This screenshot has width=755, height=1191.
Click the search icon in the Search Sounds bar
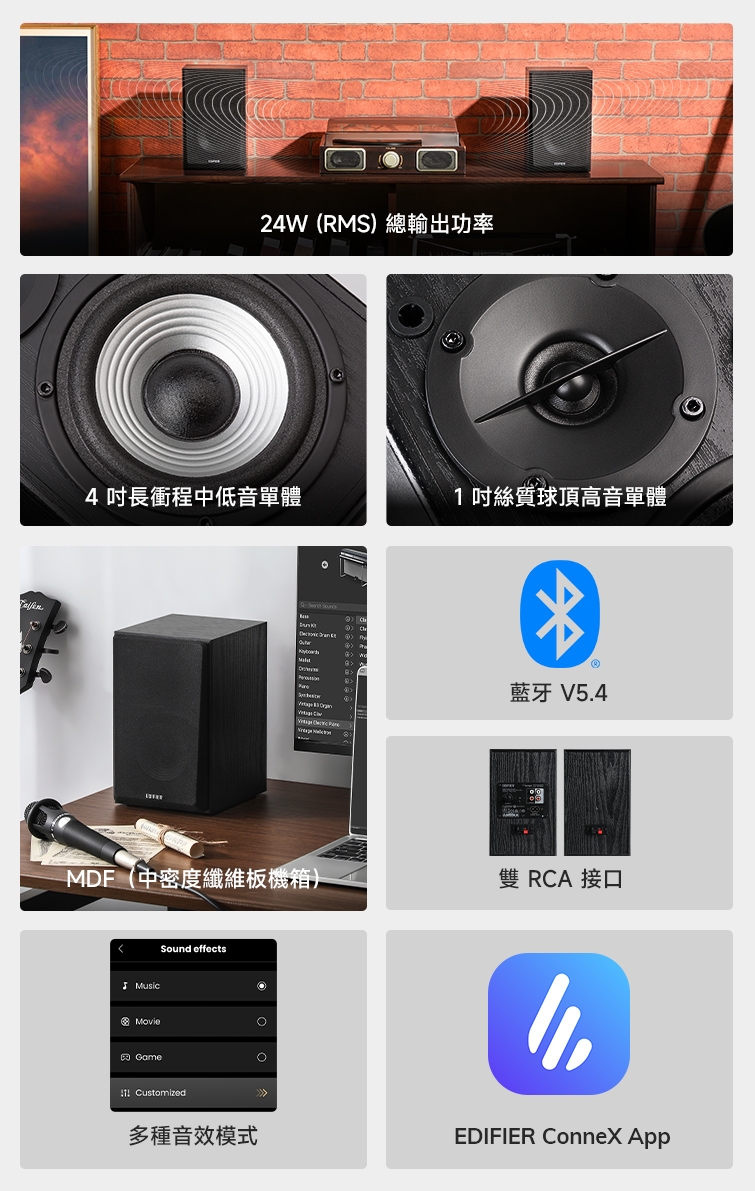303,606
